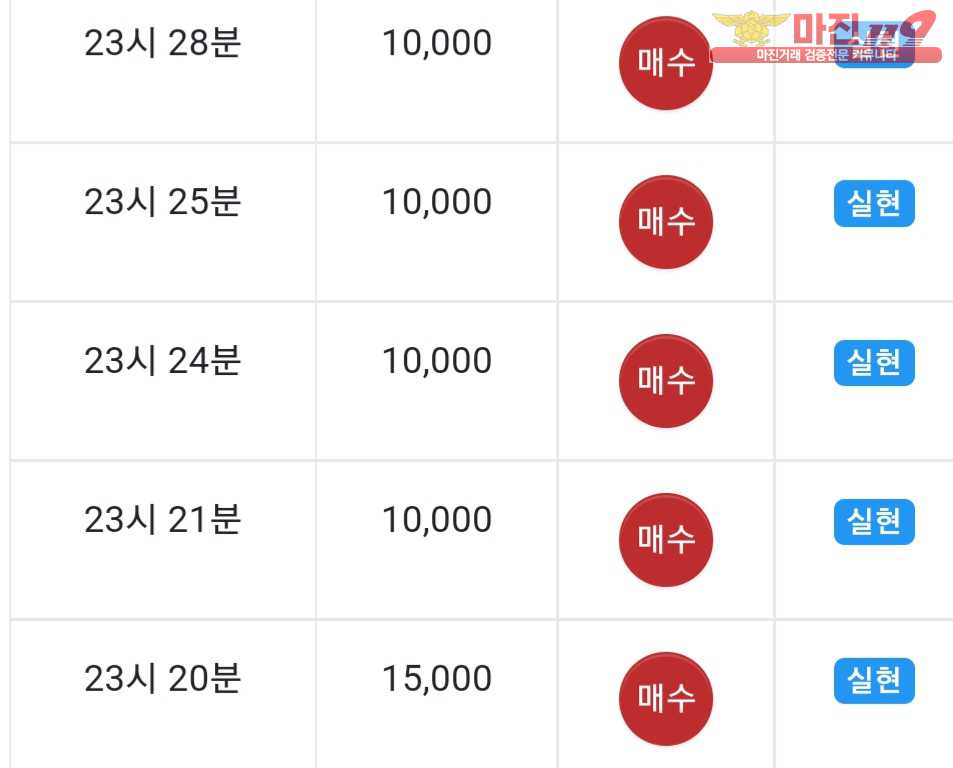This screenshot has height=768, width=953.
Task: Select the 실현 badge for 23시 21분
Action: click(x=874, y=521)
